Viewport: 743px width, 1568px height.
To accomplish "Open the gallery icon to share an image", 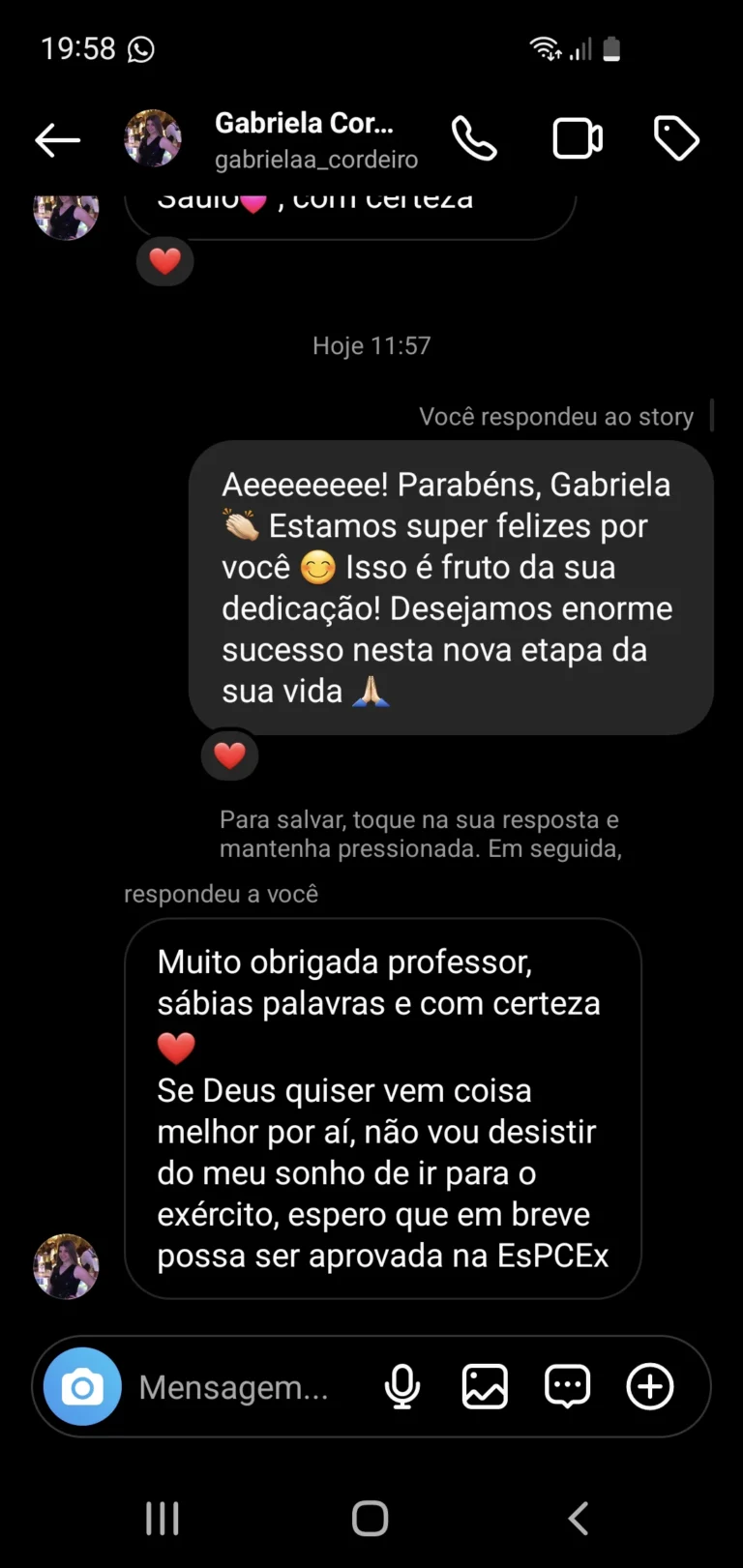I will point(484,1386).
